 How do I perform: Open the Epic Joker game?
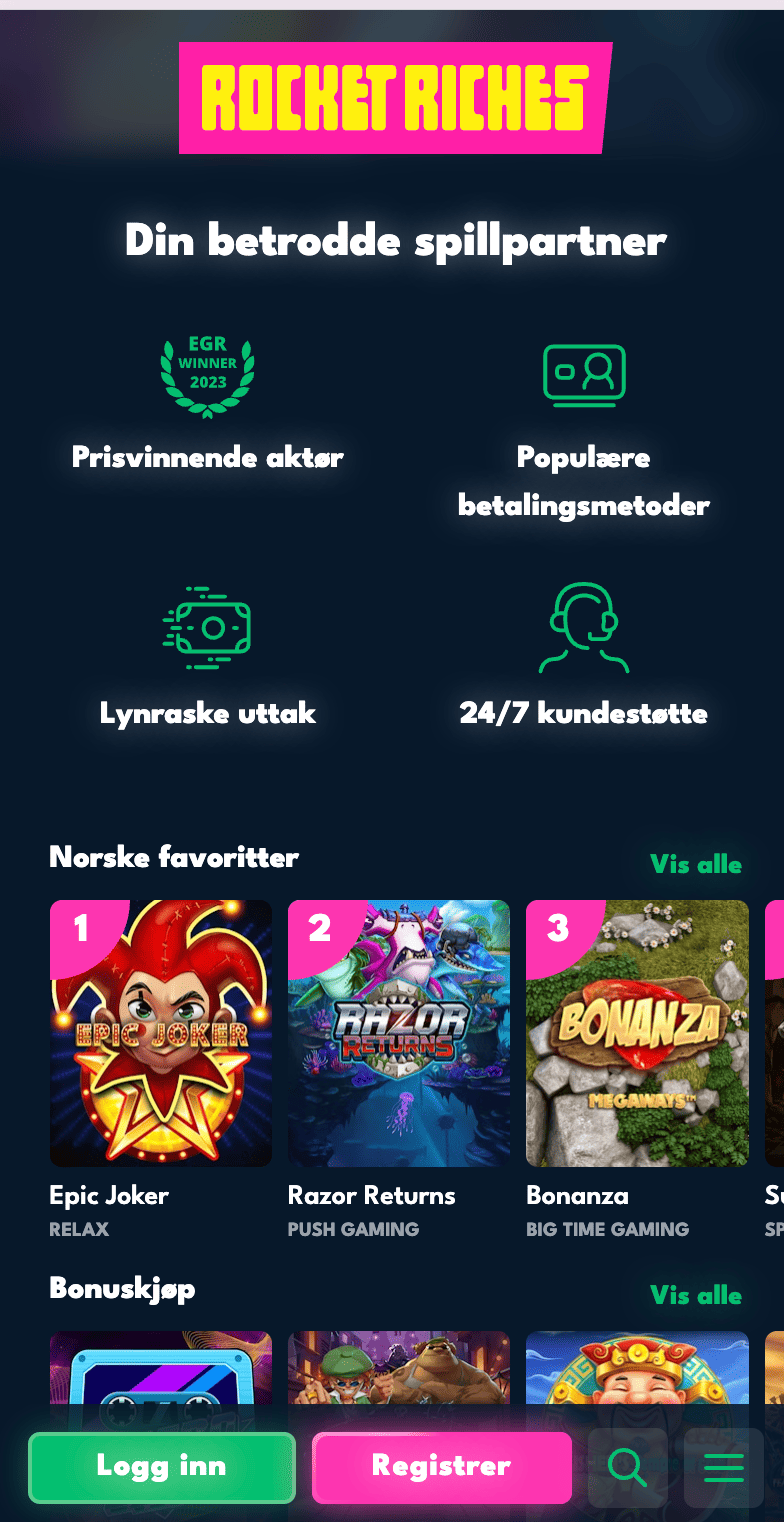point(161,1033)
